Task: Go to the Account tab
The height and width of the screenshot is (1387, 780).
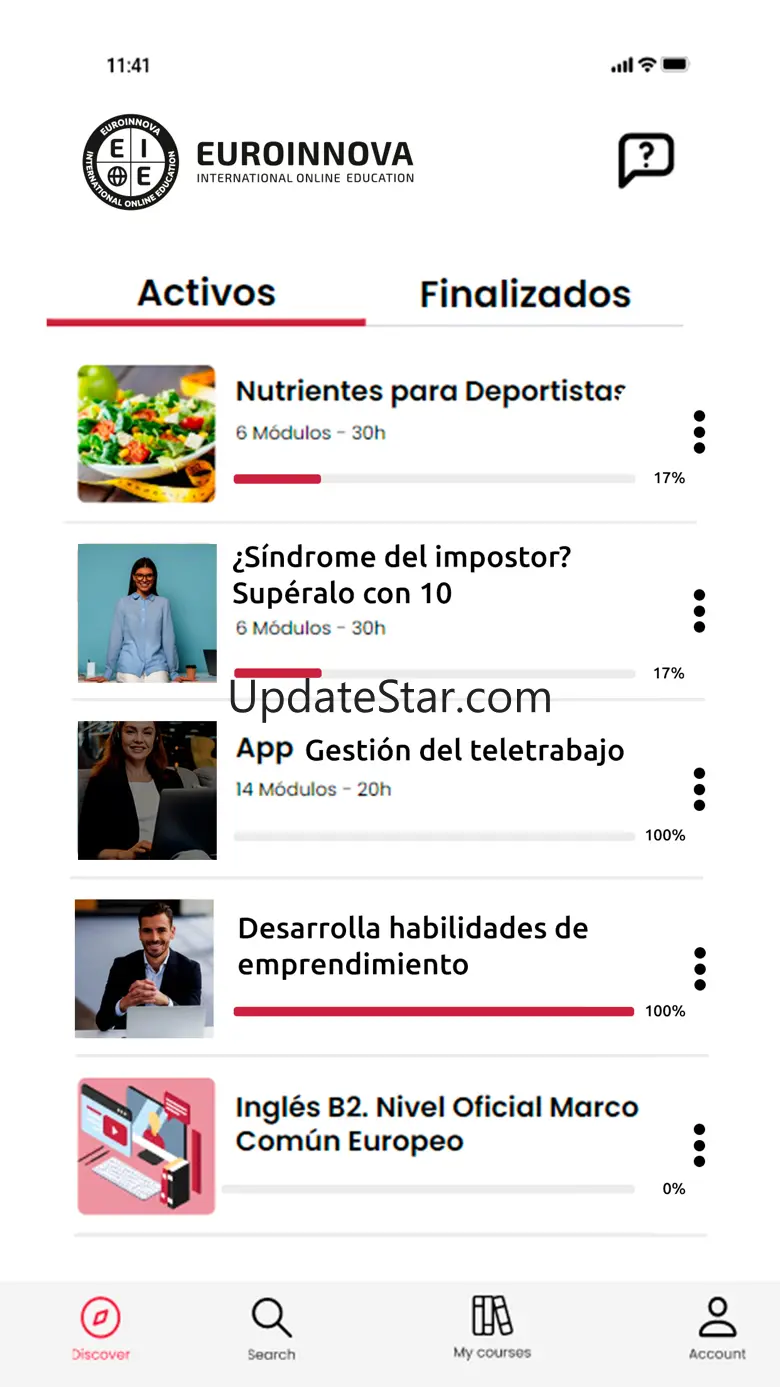Action: [x=717, y=1329]
